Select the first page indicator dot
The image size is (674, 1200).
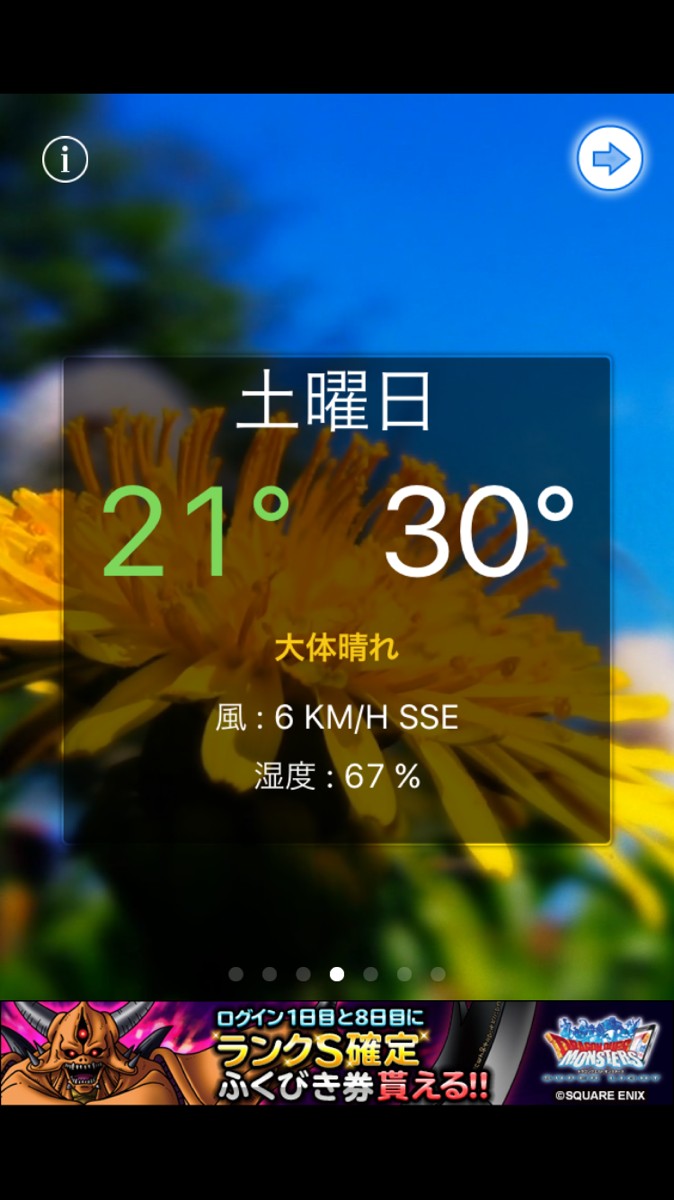click(x=236, y=973)
